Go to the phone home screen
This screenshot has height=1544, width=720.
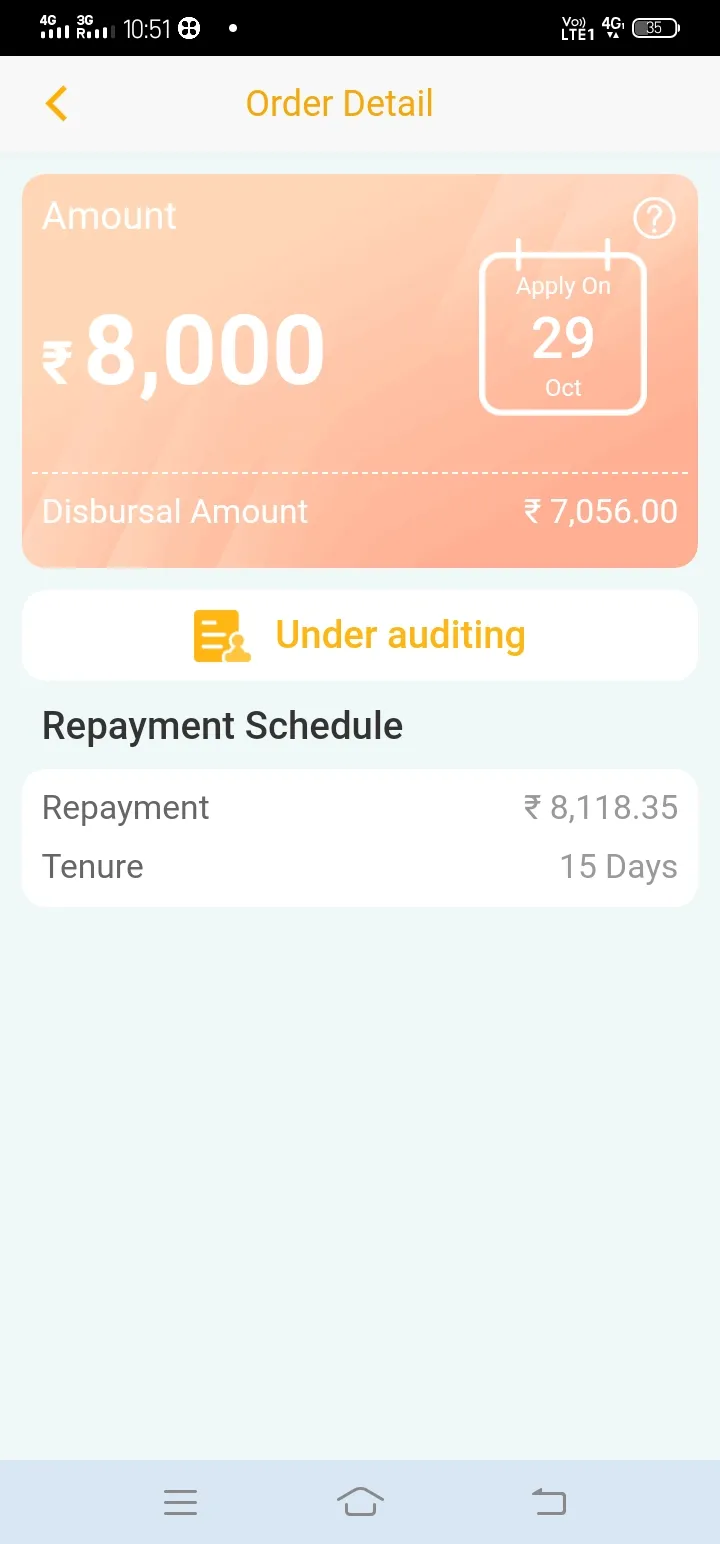360,1501
